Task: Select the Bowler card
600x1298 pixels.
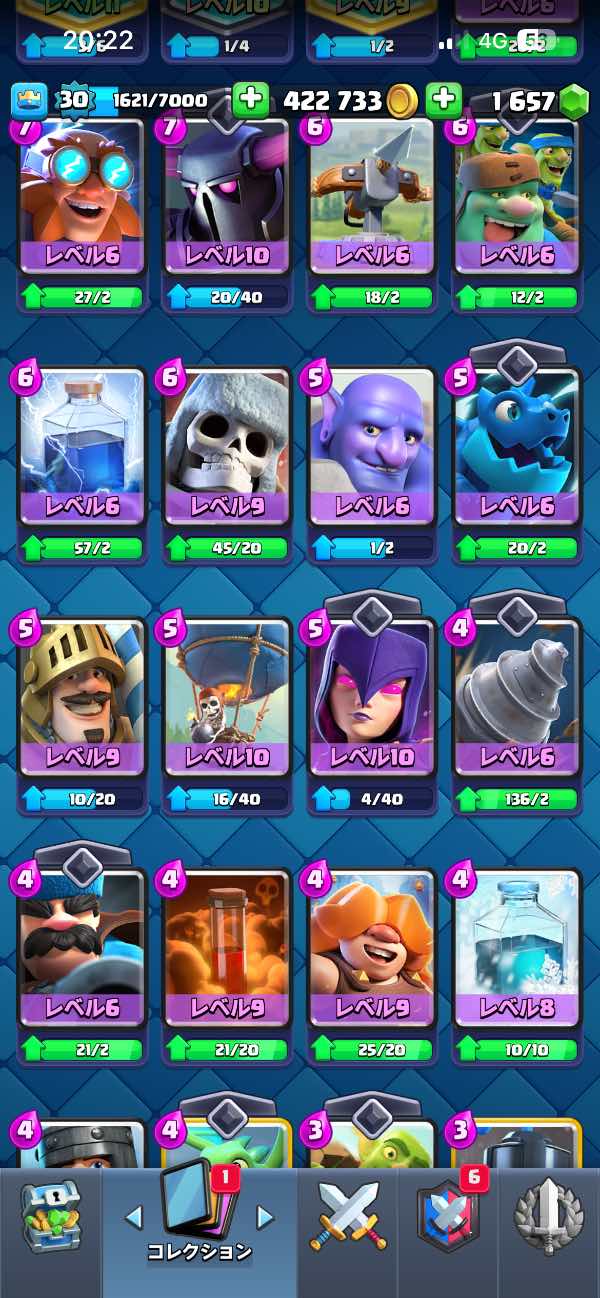Action: [x=372, y=463]
